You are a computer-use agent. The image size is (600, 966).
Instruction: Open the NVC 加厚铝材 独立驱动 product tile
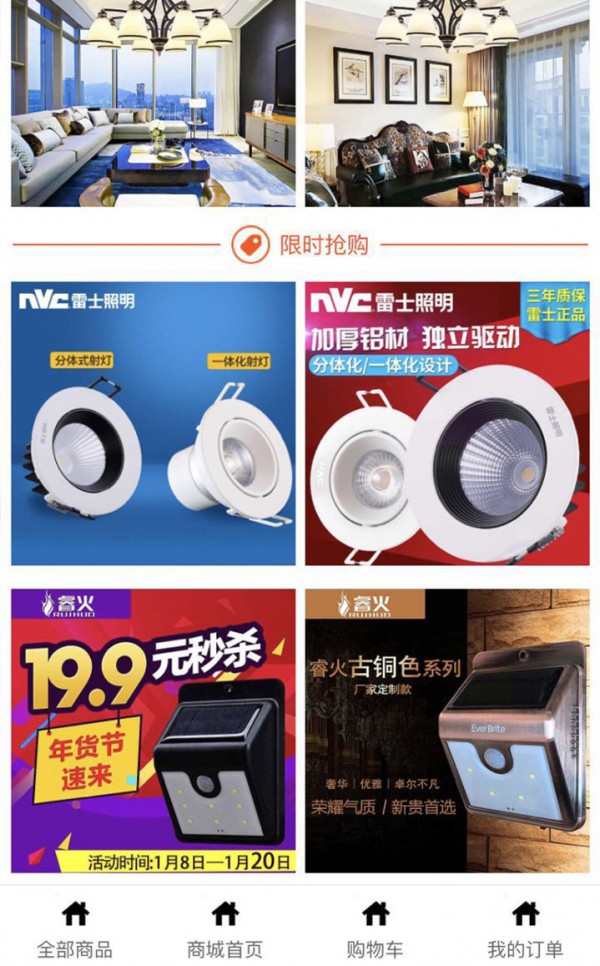[447, 423]
